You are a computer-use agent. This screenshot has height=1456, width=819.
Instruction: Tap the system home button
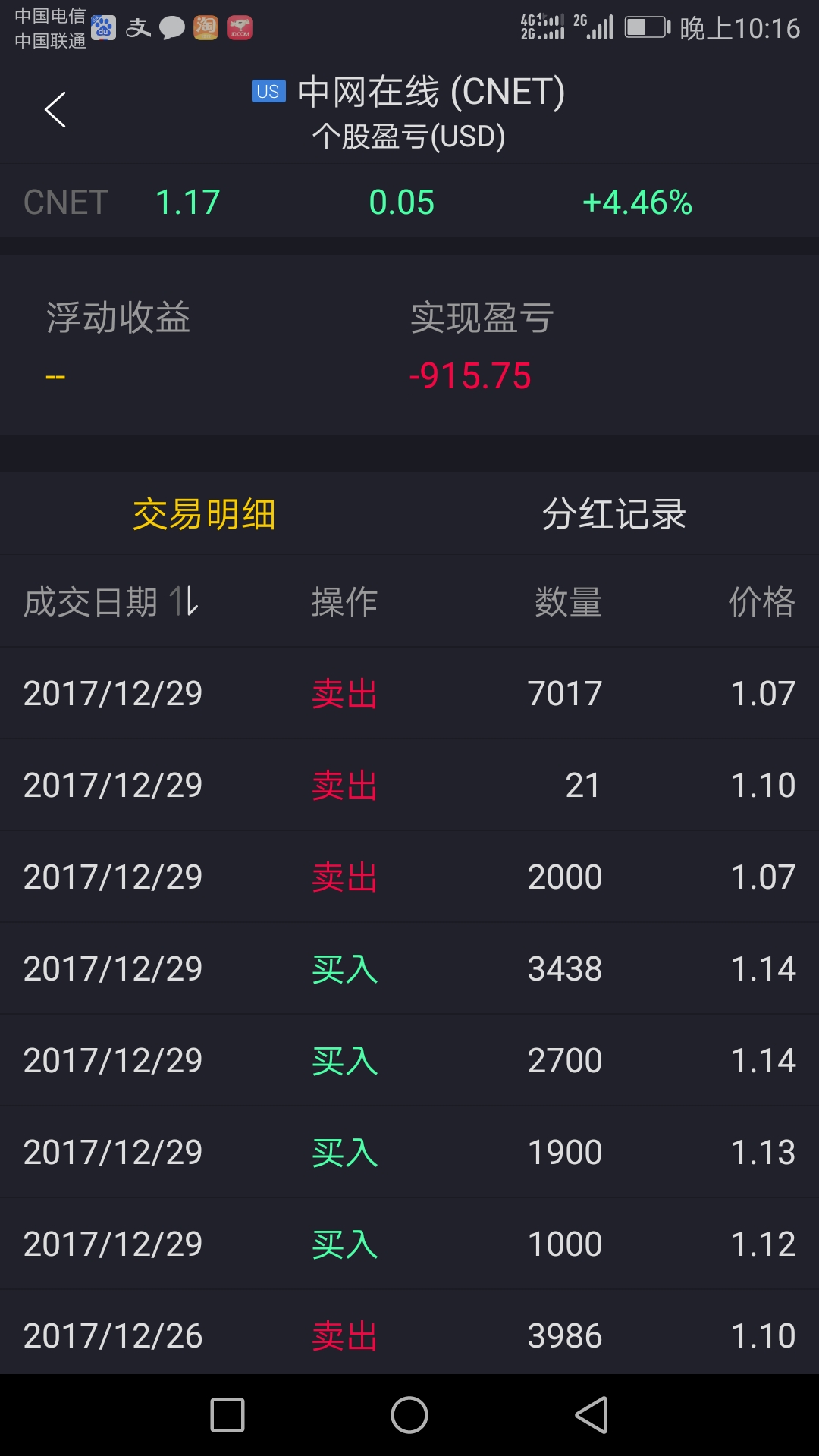409,1415
